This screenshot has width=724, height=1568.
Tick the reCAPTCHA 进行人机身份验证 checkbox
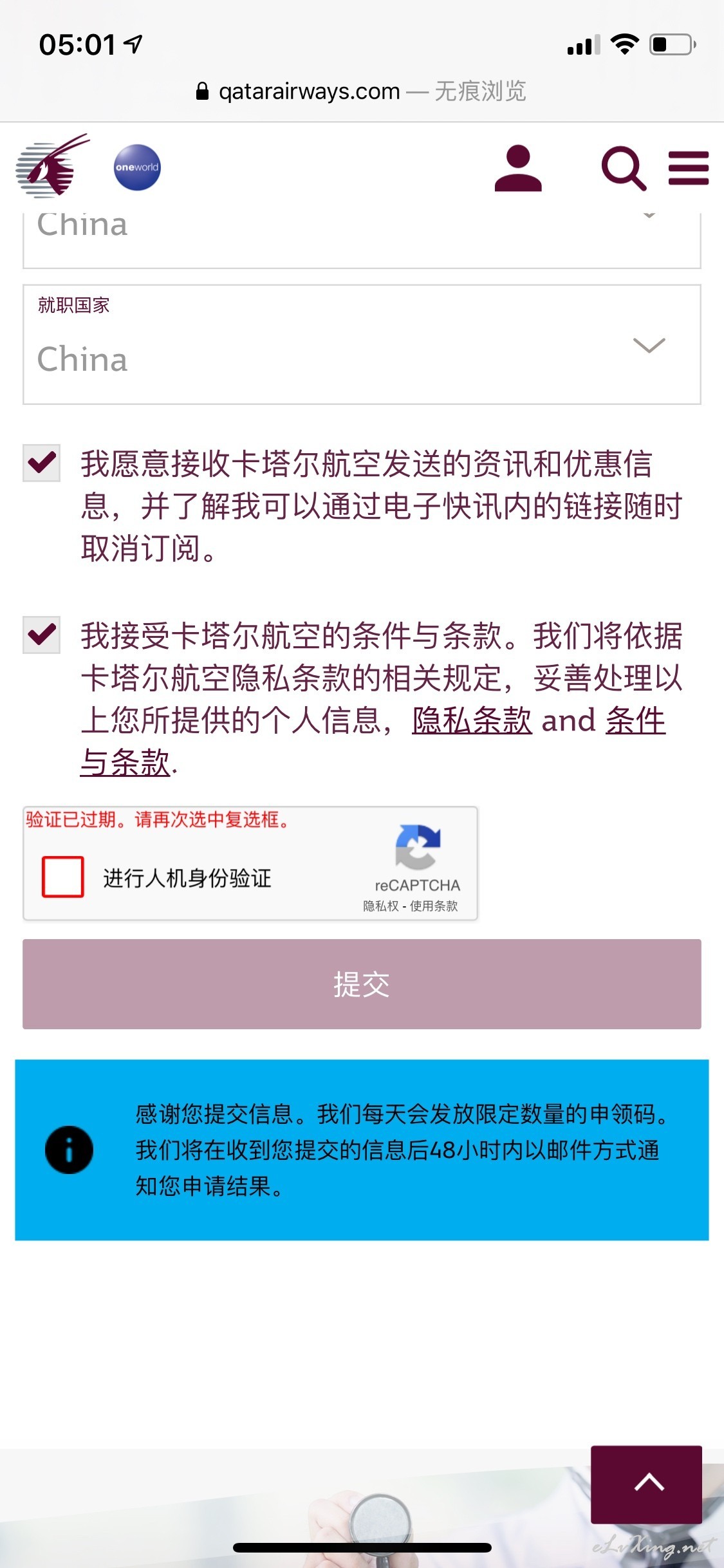click(x=63, y=877)
